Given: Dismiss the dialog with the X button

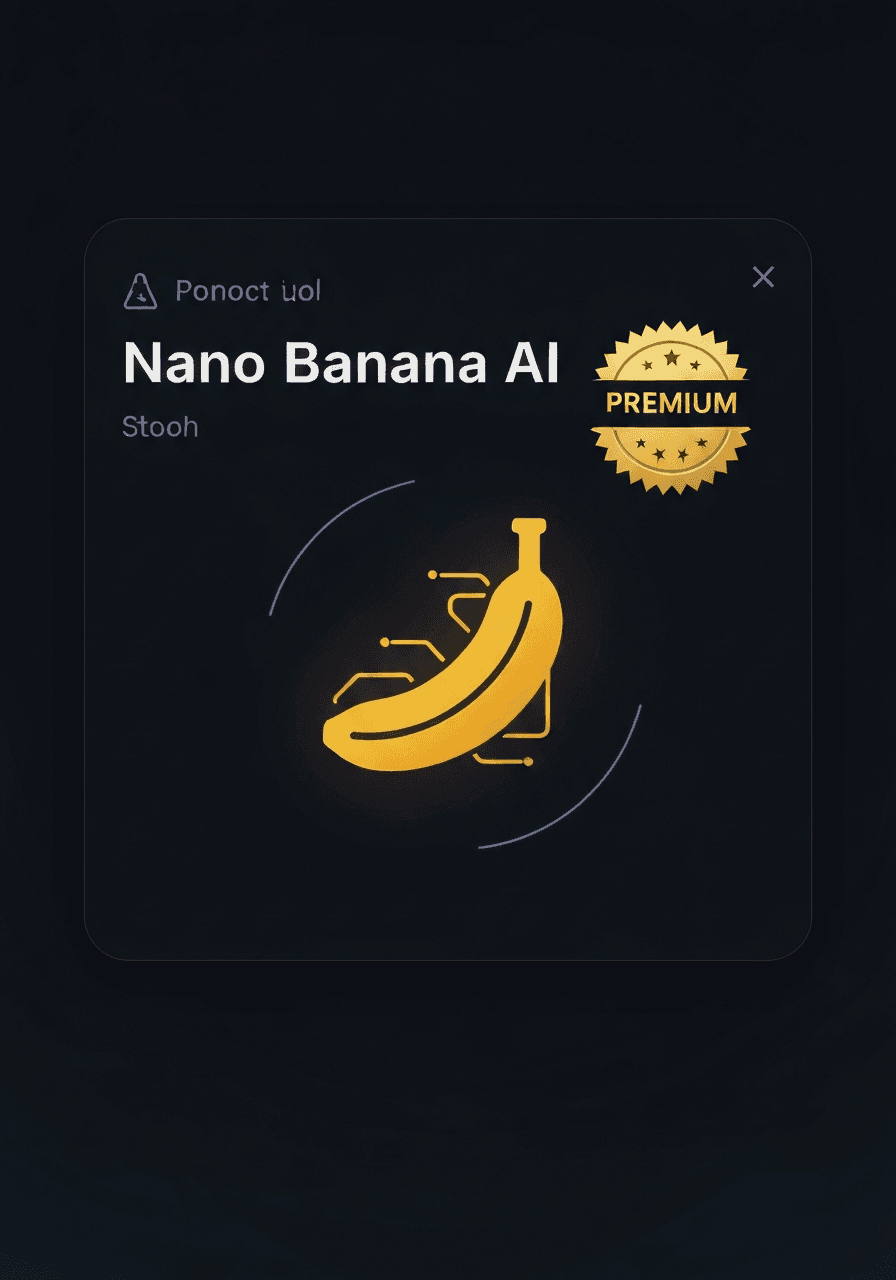Looking at the screenshot, I should pyautogui.click(x=763, y=278).
